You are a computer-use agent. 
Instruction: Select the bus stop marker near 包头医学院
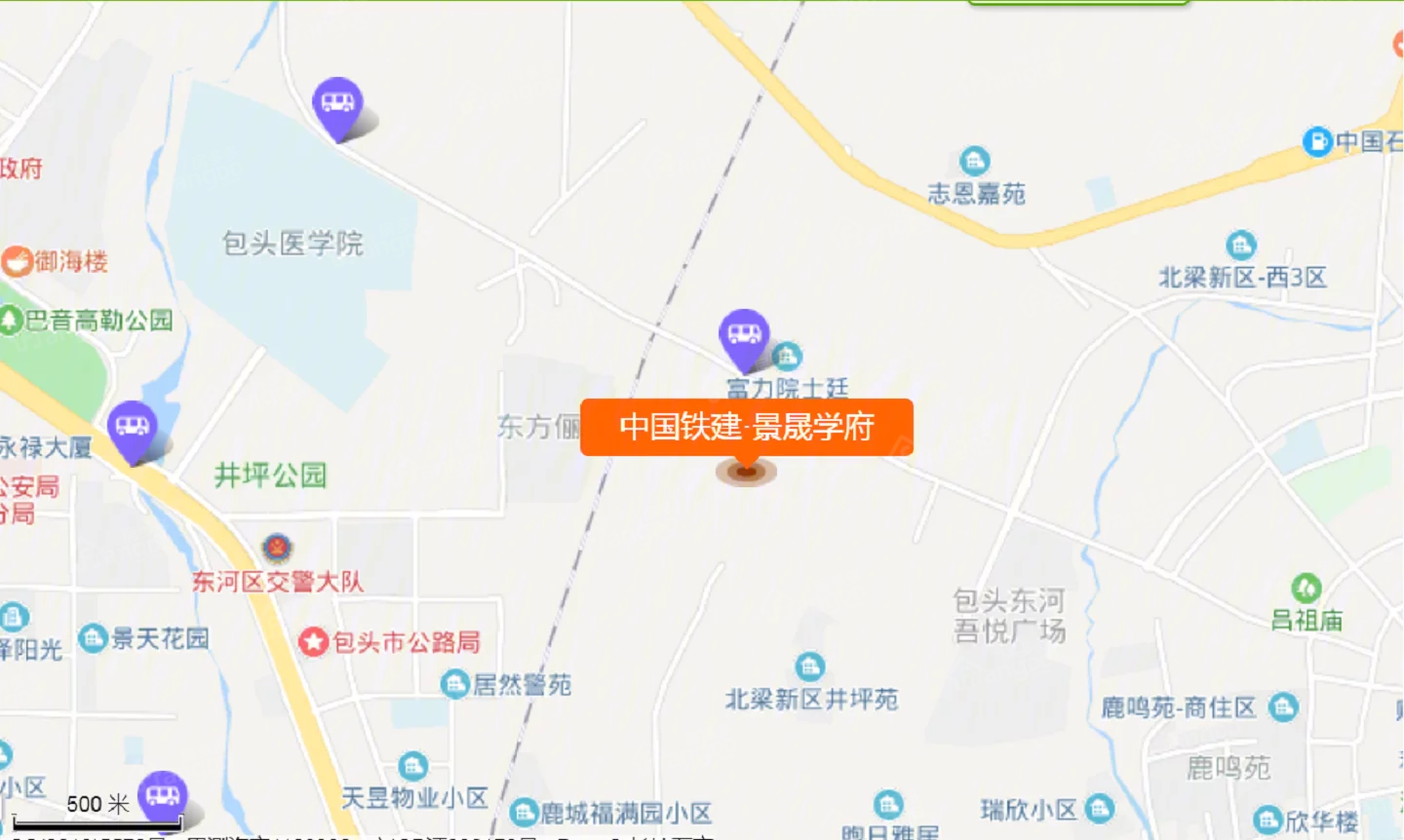click(337, 104)
